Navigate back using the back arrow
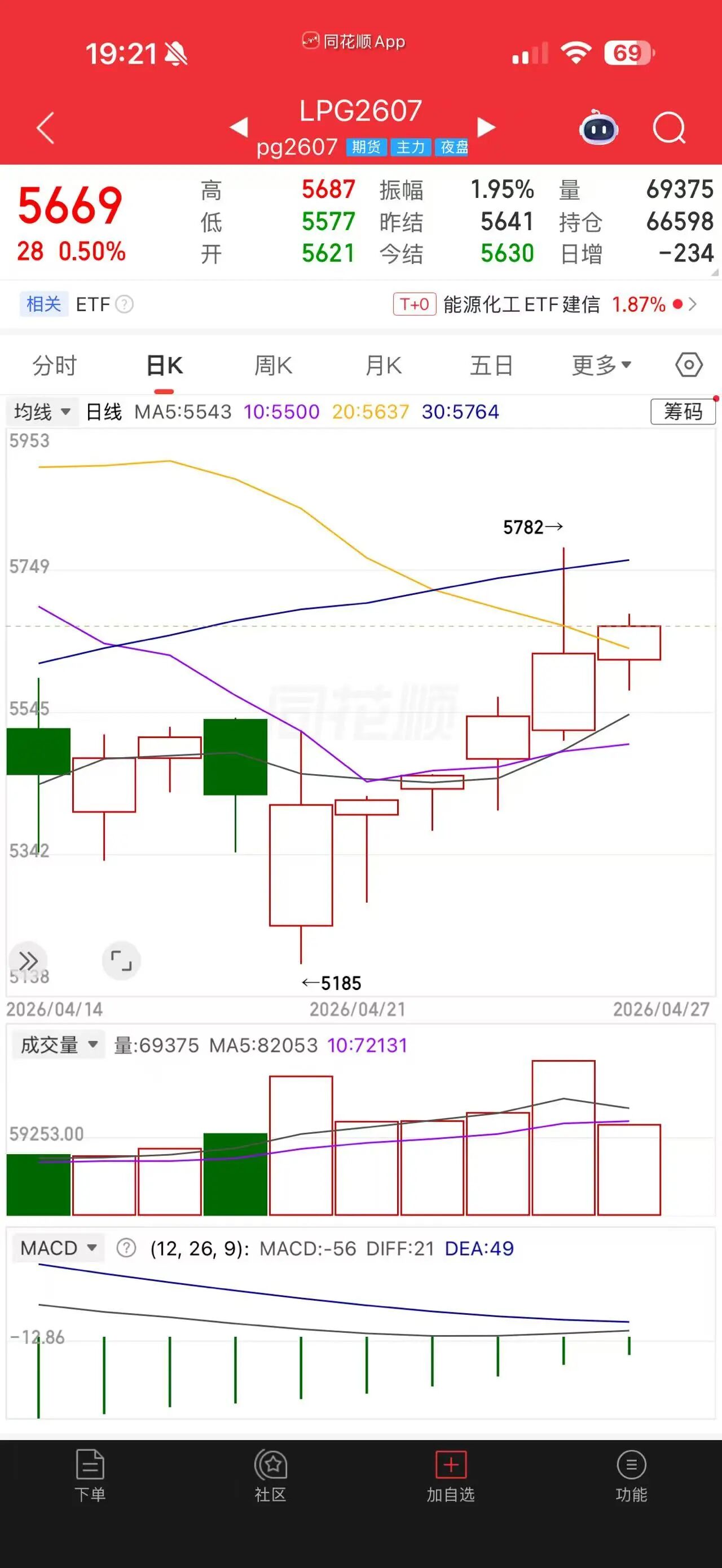Screen dimensions: 722x1568 click(x=44, y=128)
